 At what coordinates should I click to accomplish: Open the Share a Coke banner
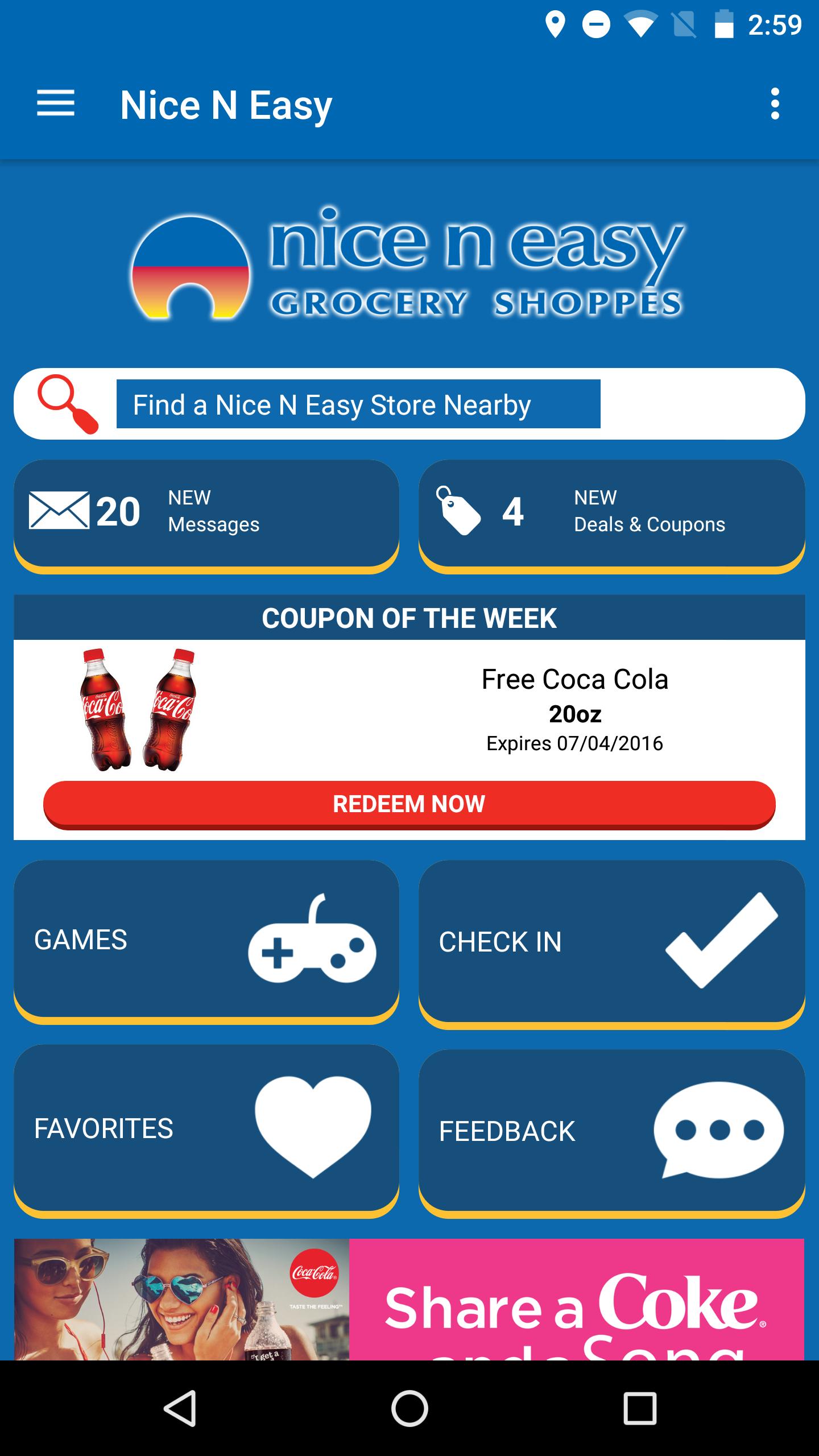(x=409, y=1300)
